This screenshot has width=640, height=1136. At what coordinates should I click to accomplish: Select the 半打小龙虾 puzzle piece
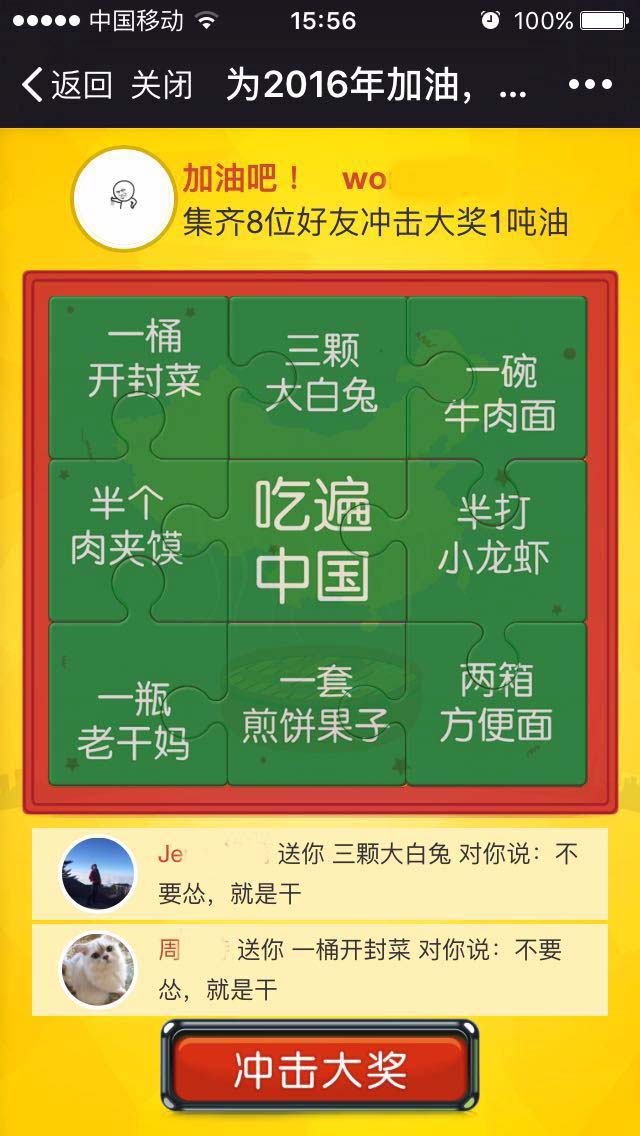[x=495, y=535]
